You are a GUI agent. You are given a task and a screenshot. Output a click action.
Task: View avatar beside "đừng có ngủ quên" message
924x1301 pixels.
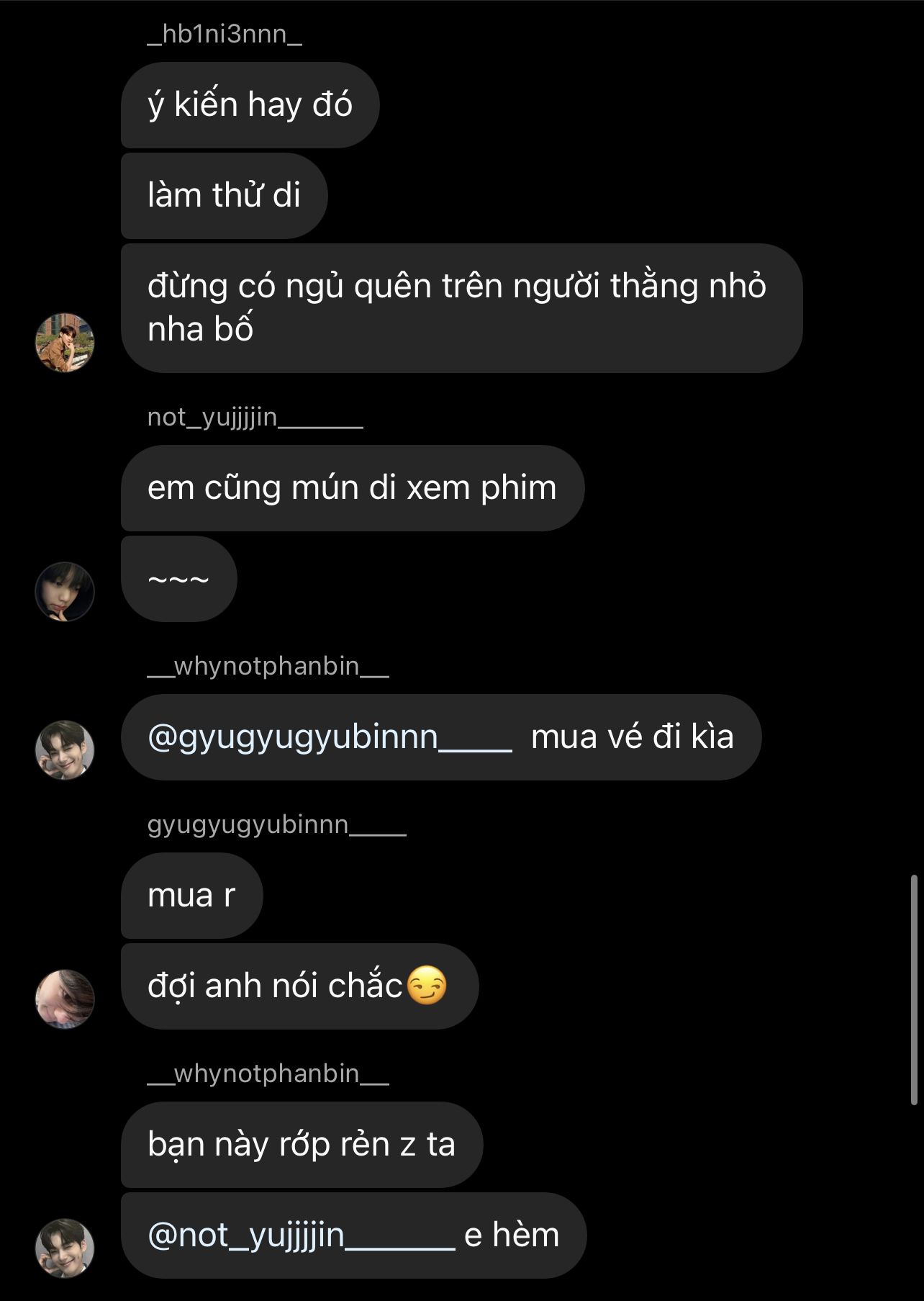[x=65, y=343]
